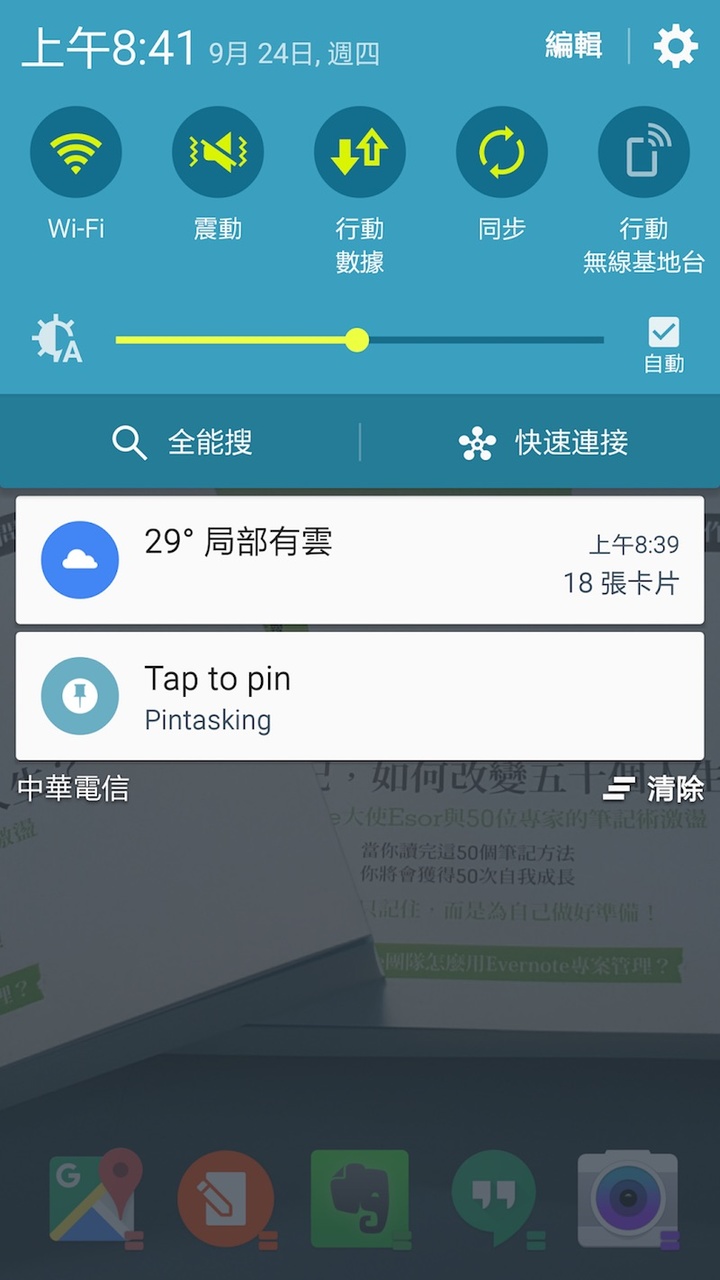Clear all notifications with 清除
720x1280 pixels.
click(654, 789)
